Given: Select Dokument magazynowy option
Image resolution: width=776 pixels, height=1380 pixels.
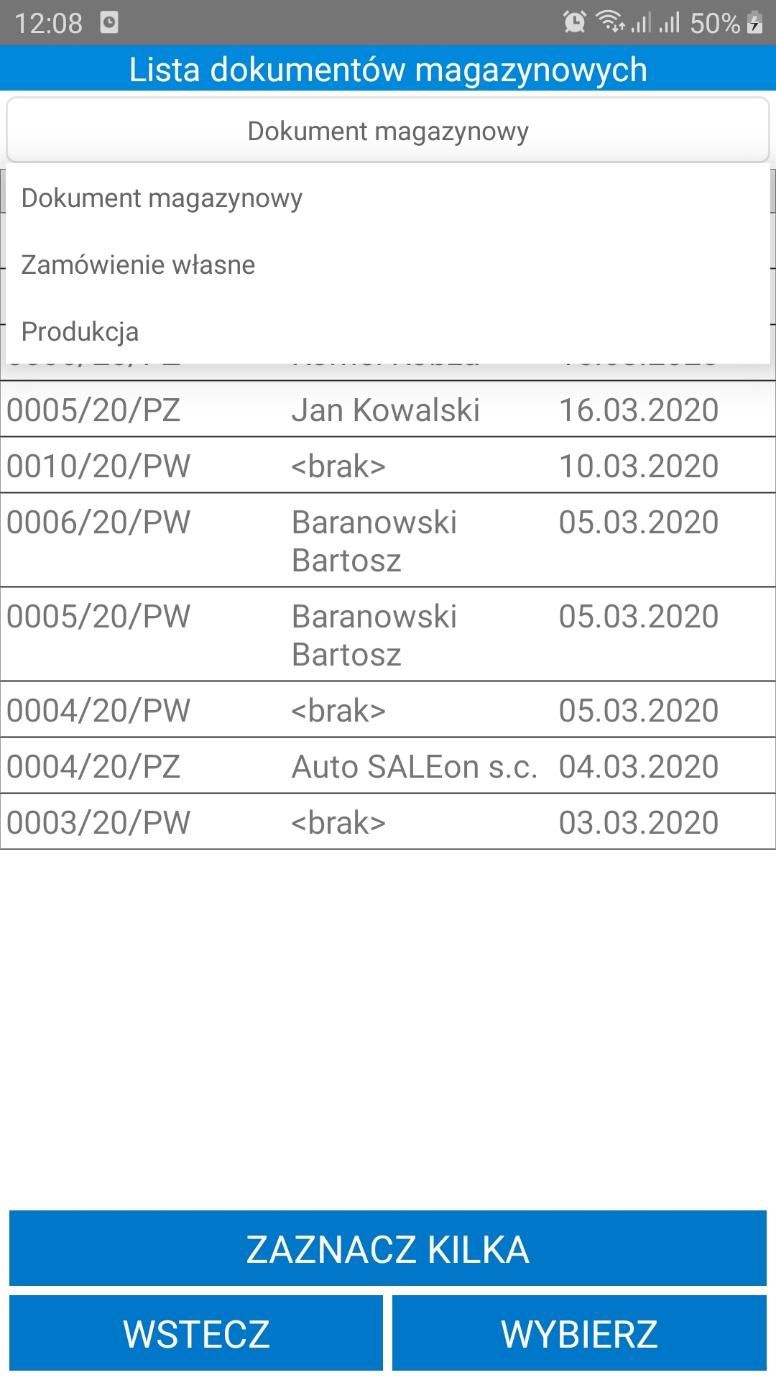Looking at the screenshot, I should 162,198.
